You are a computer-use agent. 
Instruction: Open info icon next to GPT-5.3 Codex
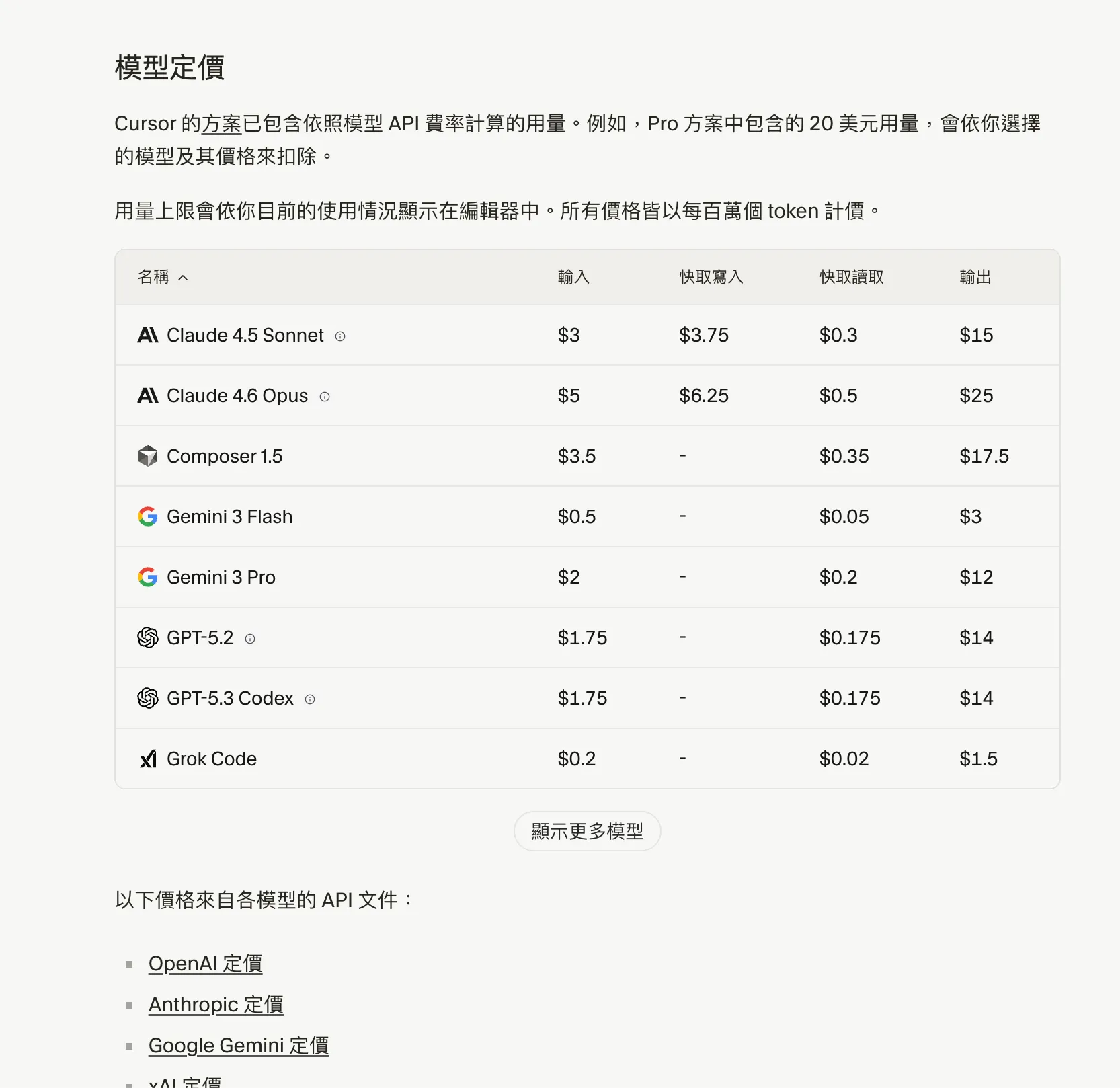pos(310,699)
